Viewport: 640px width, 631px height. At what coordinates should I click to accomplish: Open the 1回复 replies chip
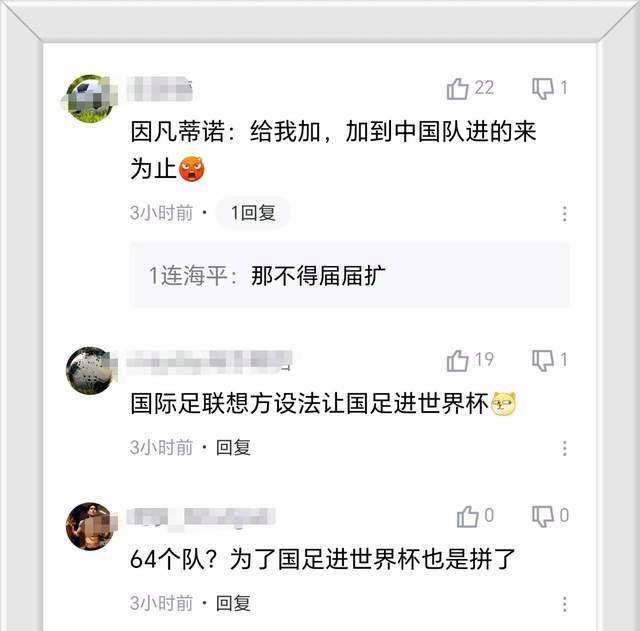tap(253, 213)
